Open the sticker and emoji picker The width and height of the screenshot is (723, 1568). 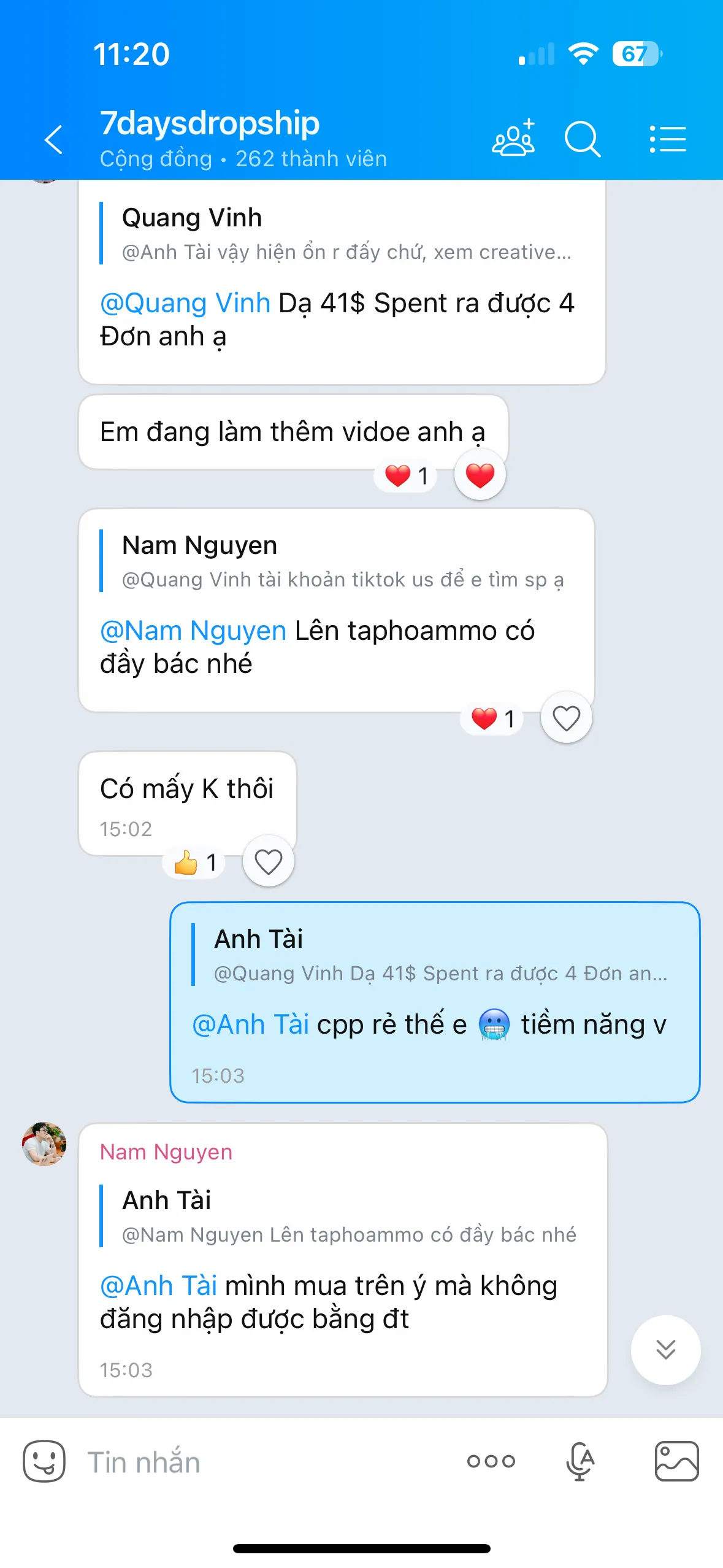44,1461
